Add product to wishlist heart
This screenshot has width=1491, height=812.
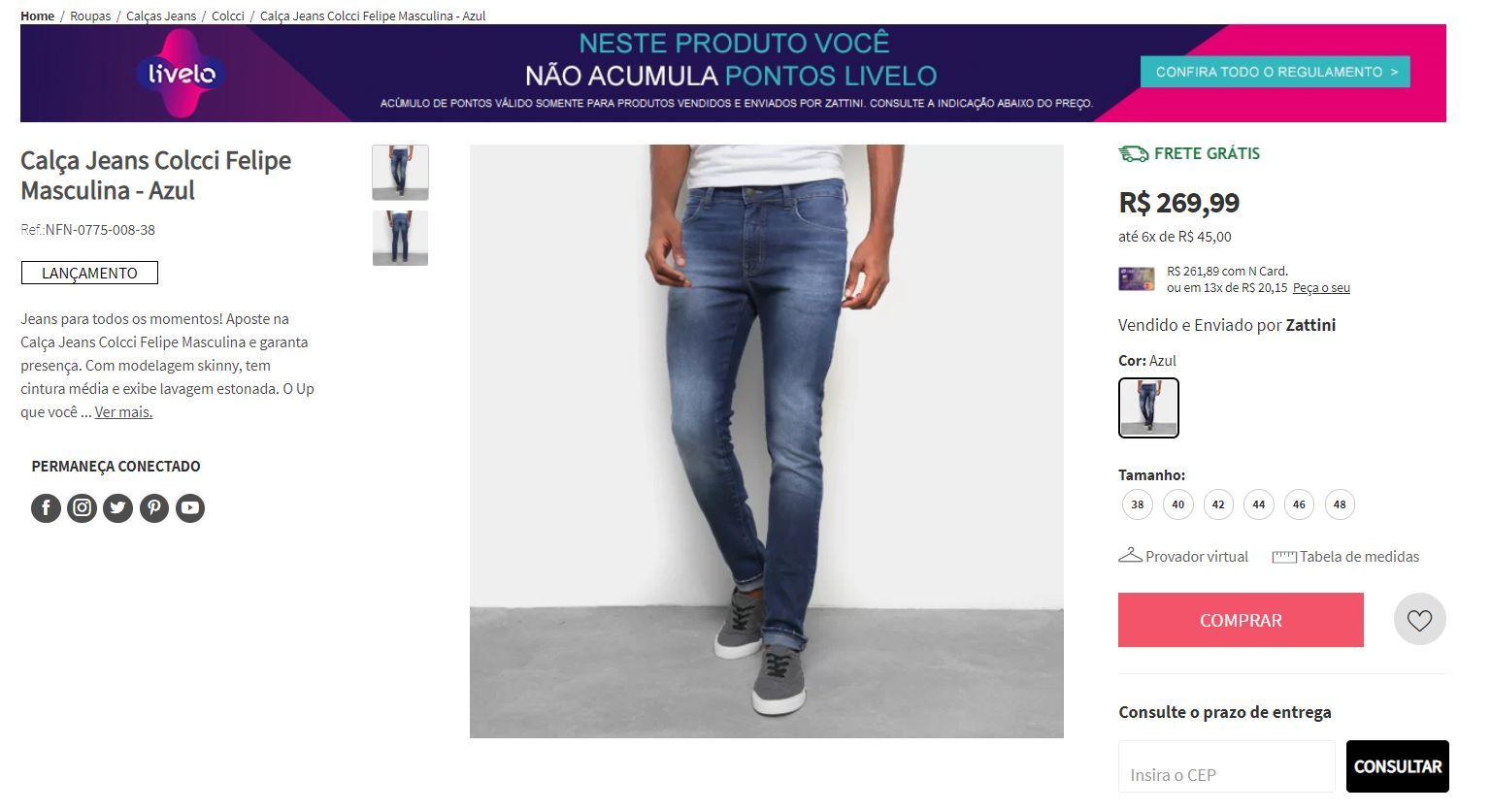click(x=1419, y=620)
